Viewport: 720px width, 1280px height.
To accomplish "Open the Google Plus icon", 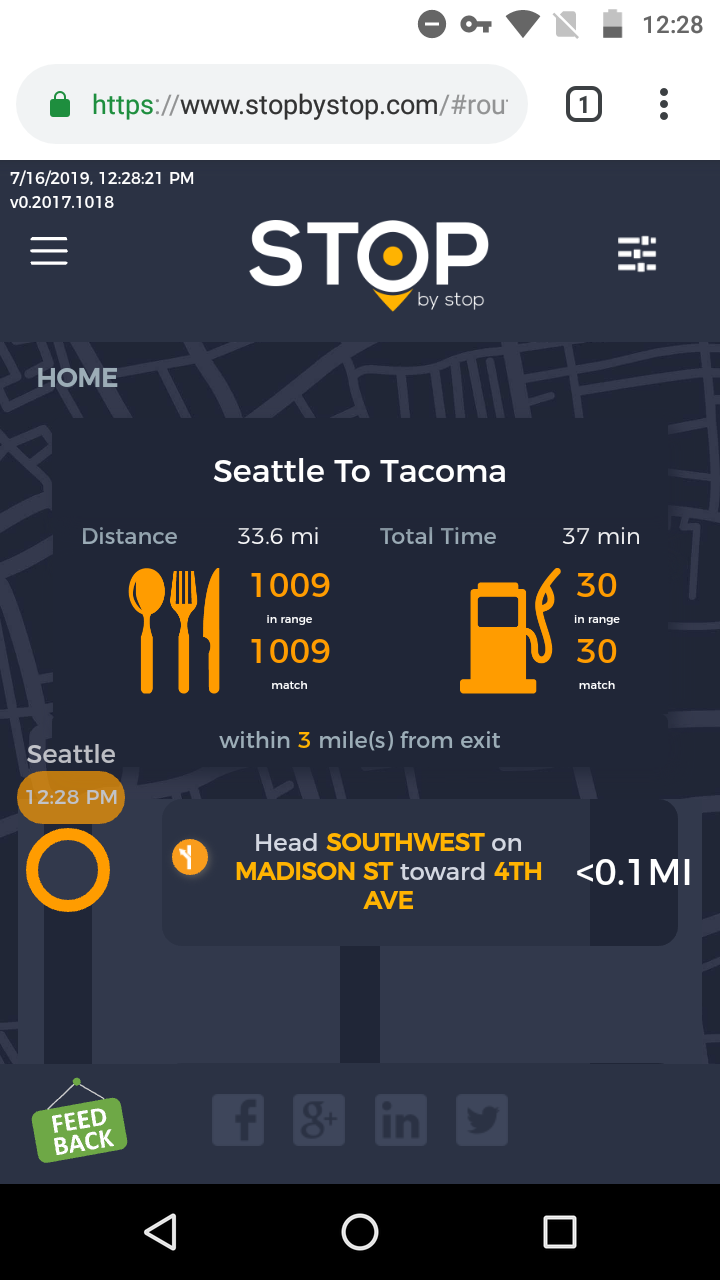I will tap(319, 1119).
